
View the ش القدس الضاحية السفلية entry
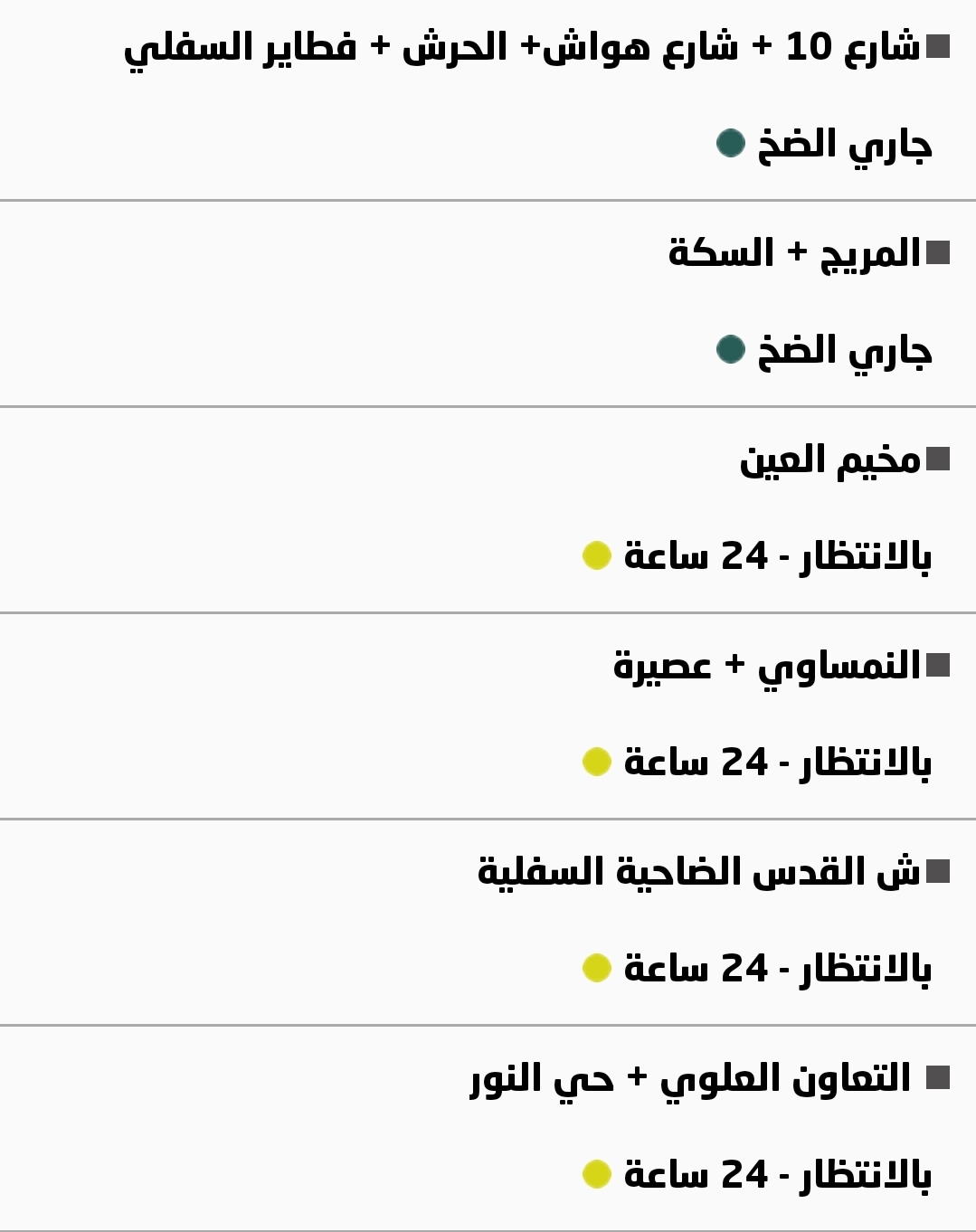[x=698, y=872]
